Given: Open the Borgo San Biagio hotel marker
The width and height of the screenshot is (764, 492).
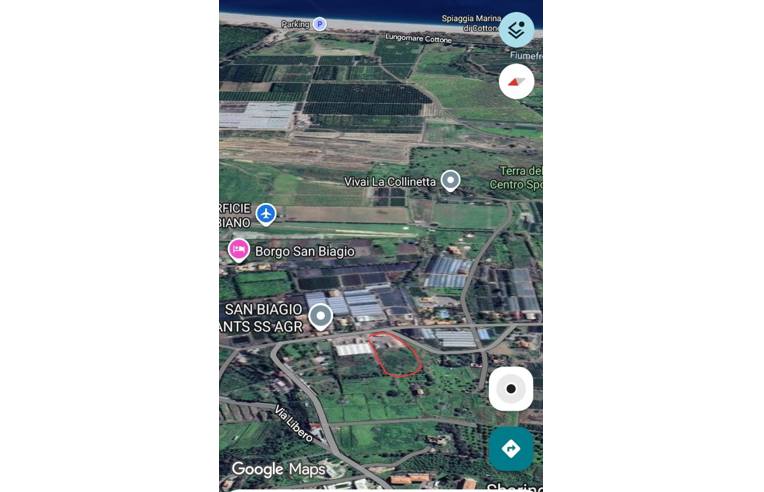Looking at the screenshot, I should [x=238, y=250].
